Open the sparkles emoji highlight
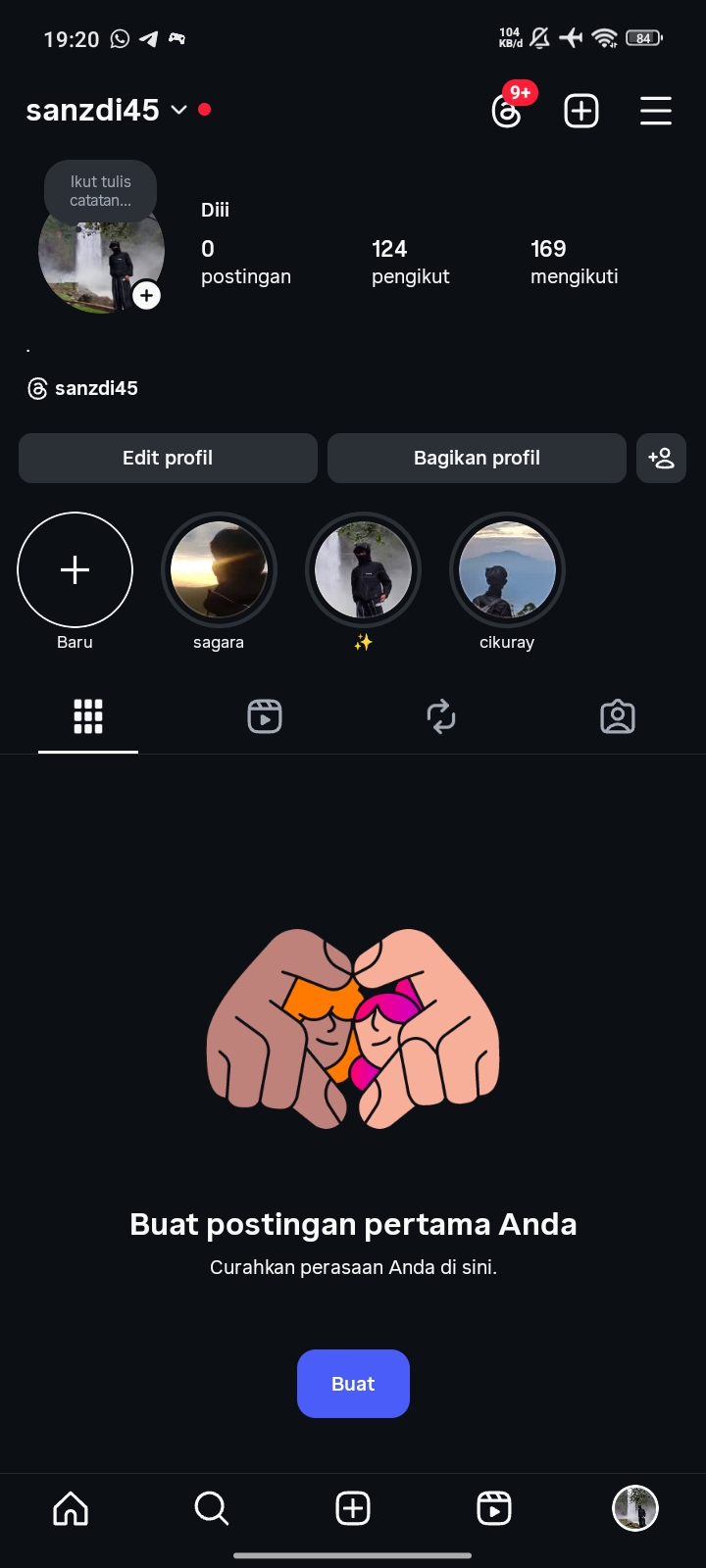The width and height of the screenshot is (706, 1568). 363,569
